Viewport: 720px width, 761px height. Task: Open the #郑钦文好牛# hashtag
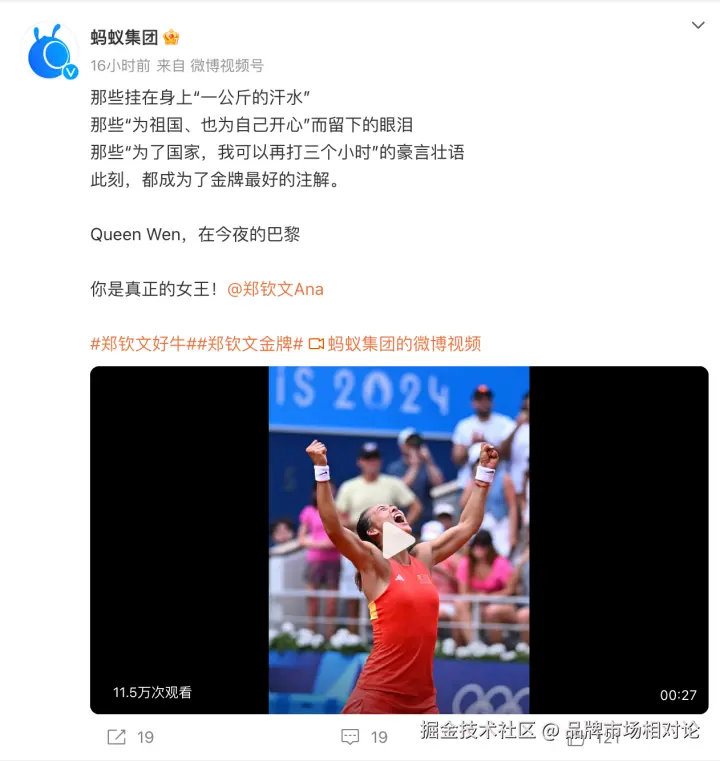tap(143, 343)
